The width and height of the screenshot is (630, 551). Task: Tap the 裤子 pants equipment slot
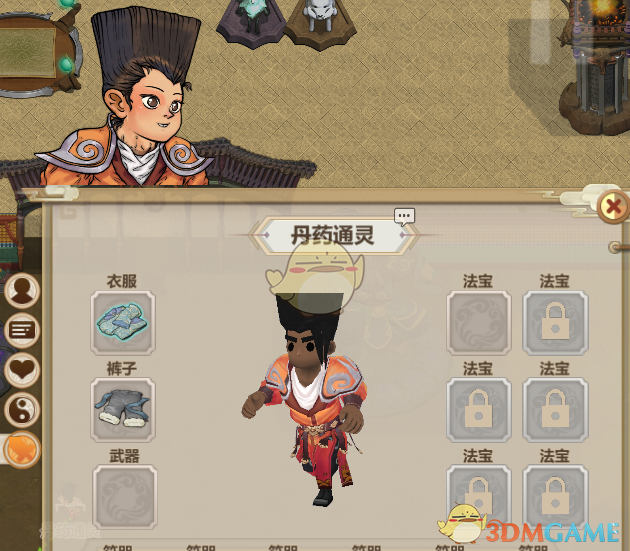(123, 409)
